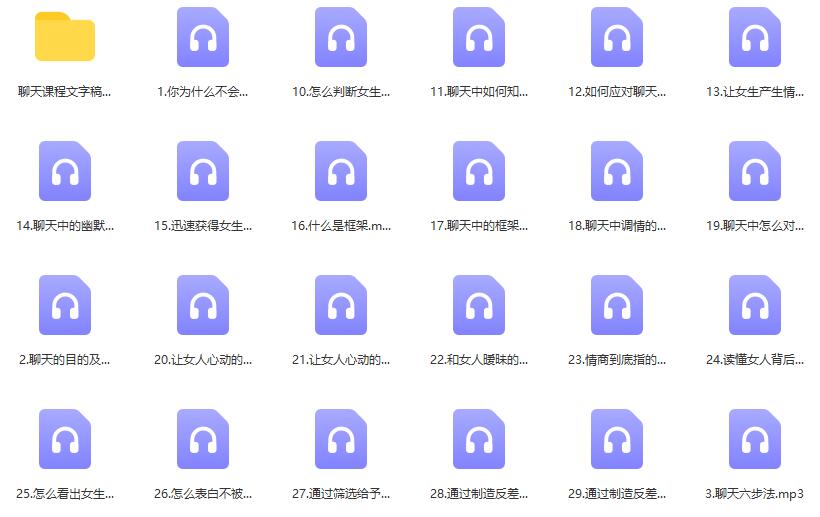
Task: Open audio file 10.怎么判断女生
Action: [x=341, y=38]
